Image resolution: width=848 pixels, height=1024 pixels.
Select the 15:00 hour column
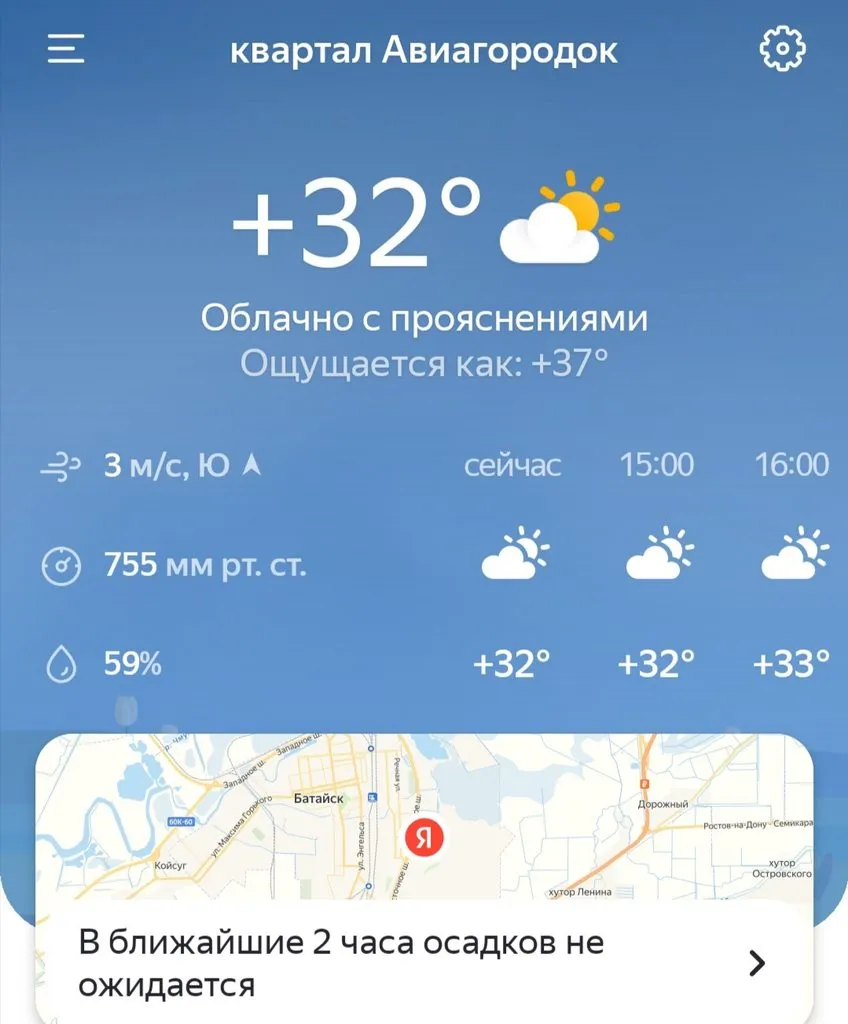[x=657, y=463]
